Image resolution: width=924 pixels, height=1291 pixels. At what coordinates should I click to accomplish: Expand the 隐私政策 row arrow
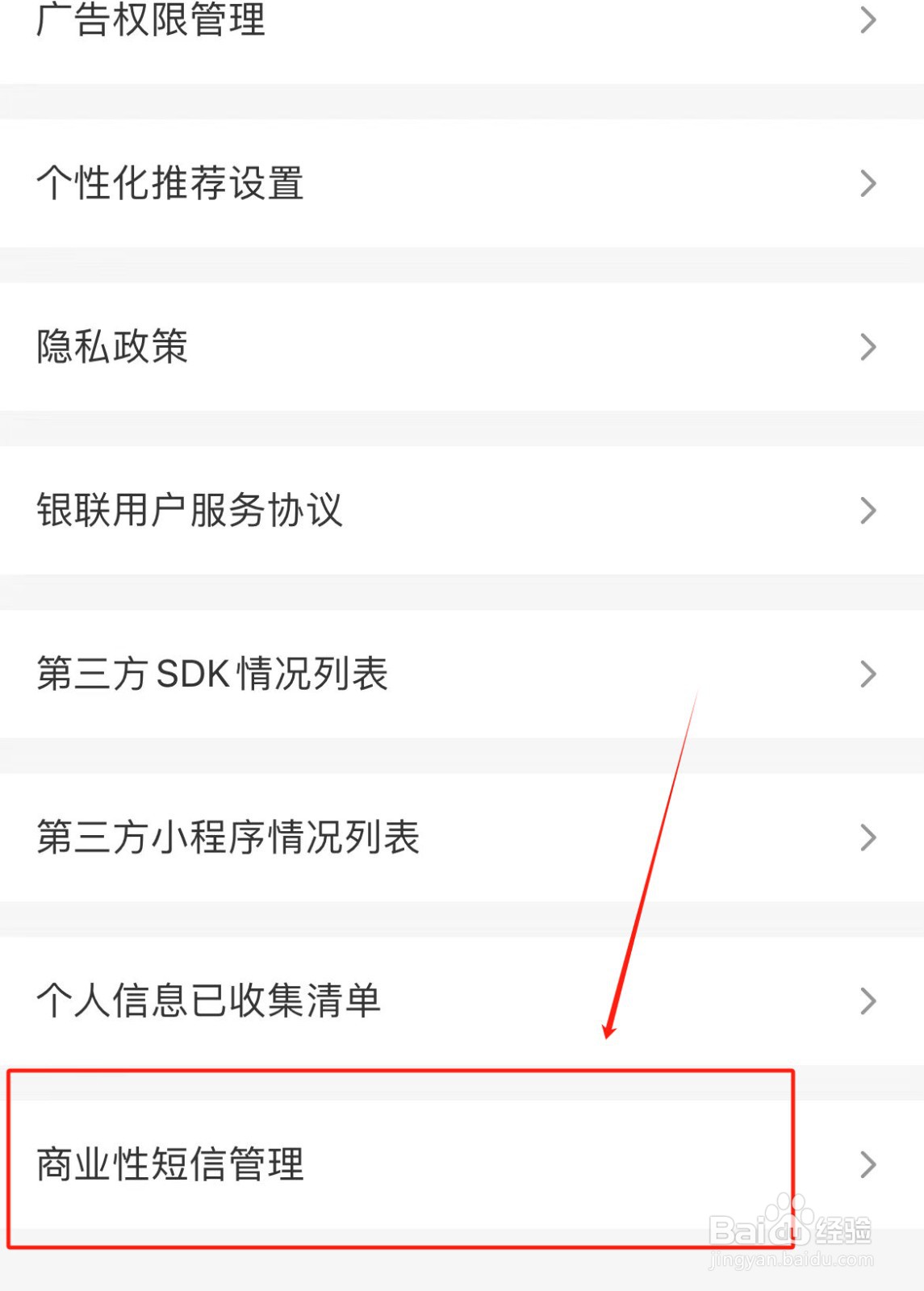point(866,347)
